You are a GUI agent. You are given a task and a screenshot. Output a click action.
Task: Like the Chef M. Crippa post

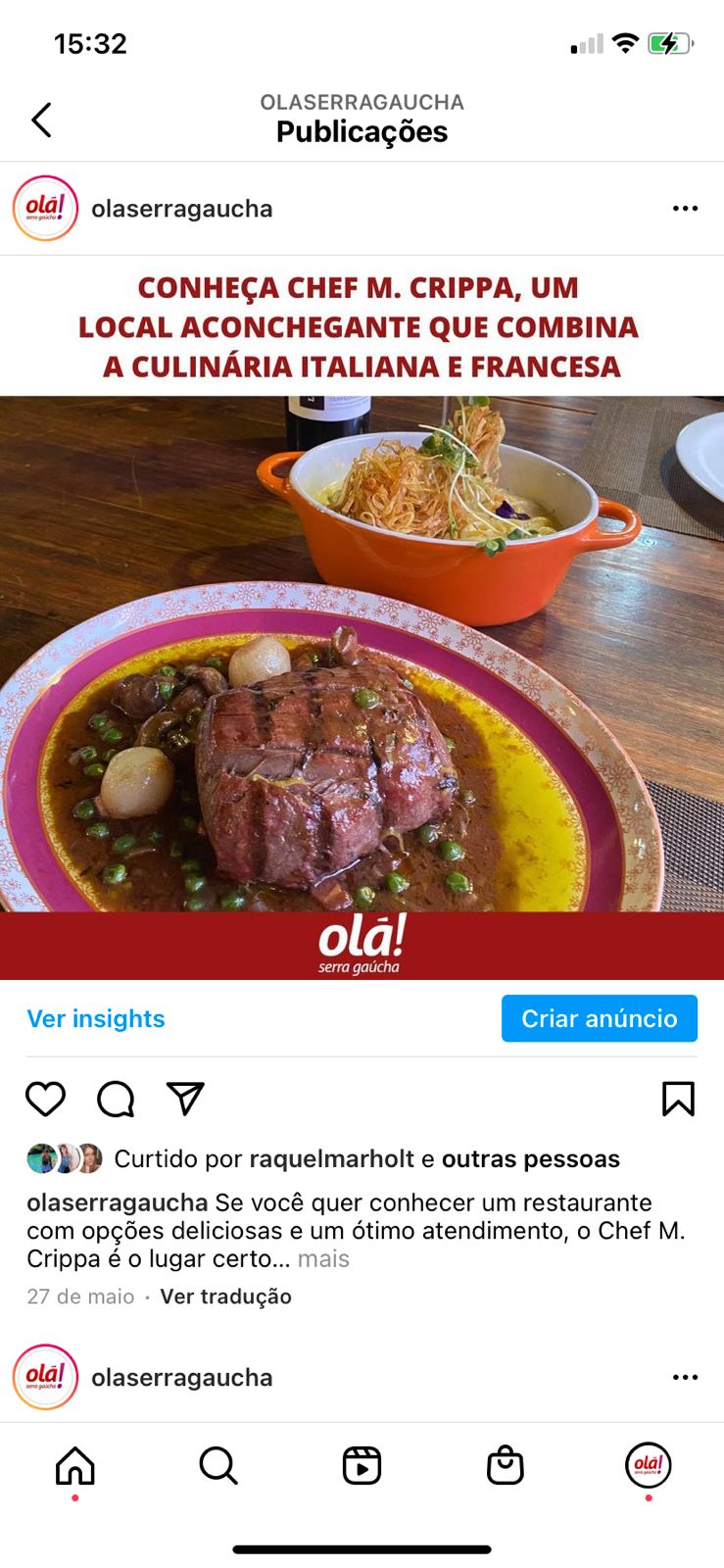45,1100
